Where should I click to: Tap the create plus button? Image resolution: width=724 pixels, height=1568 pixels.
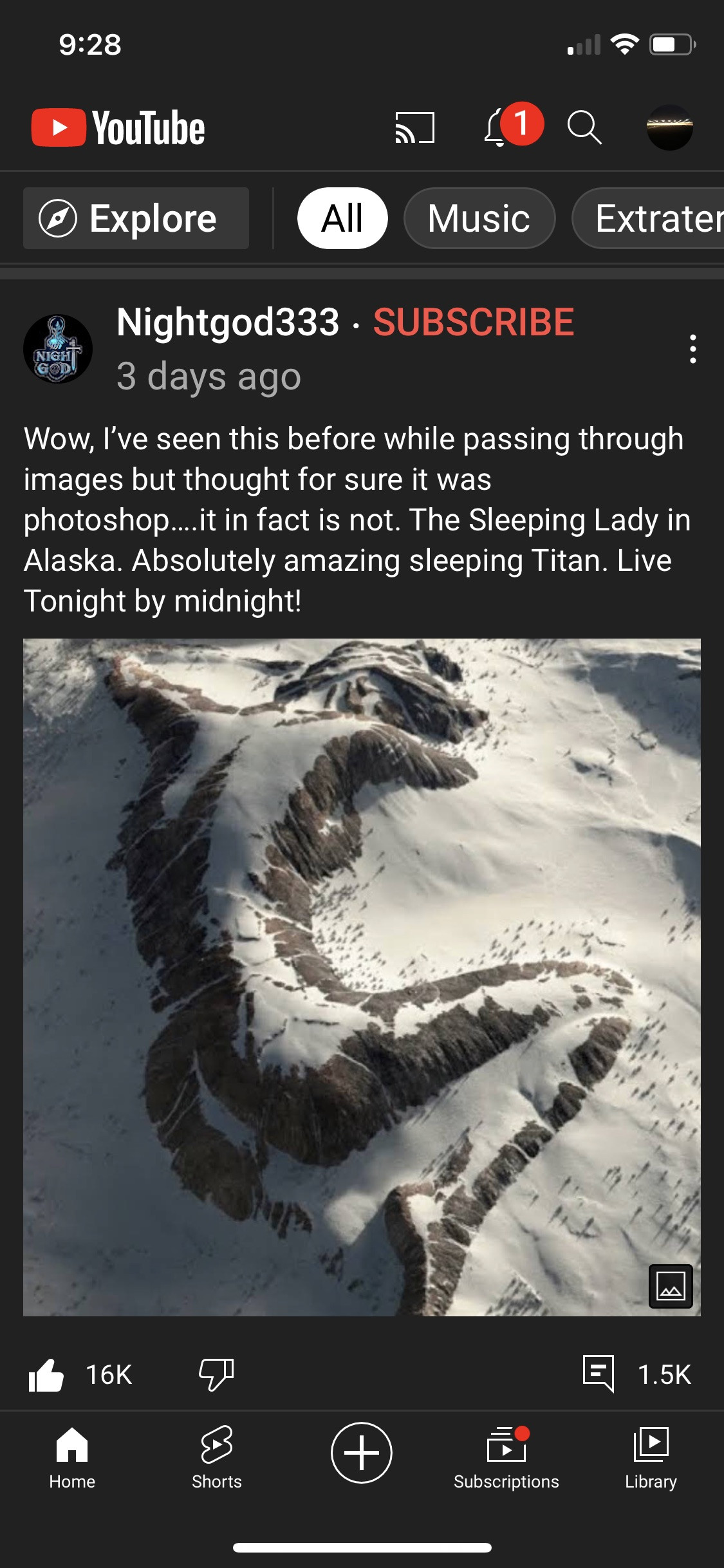point(362,1453)
